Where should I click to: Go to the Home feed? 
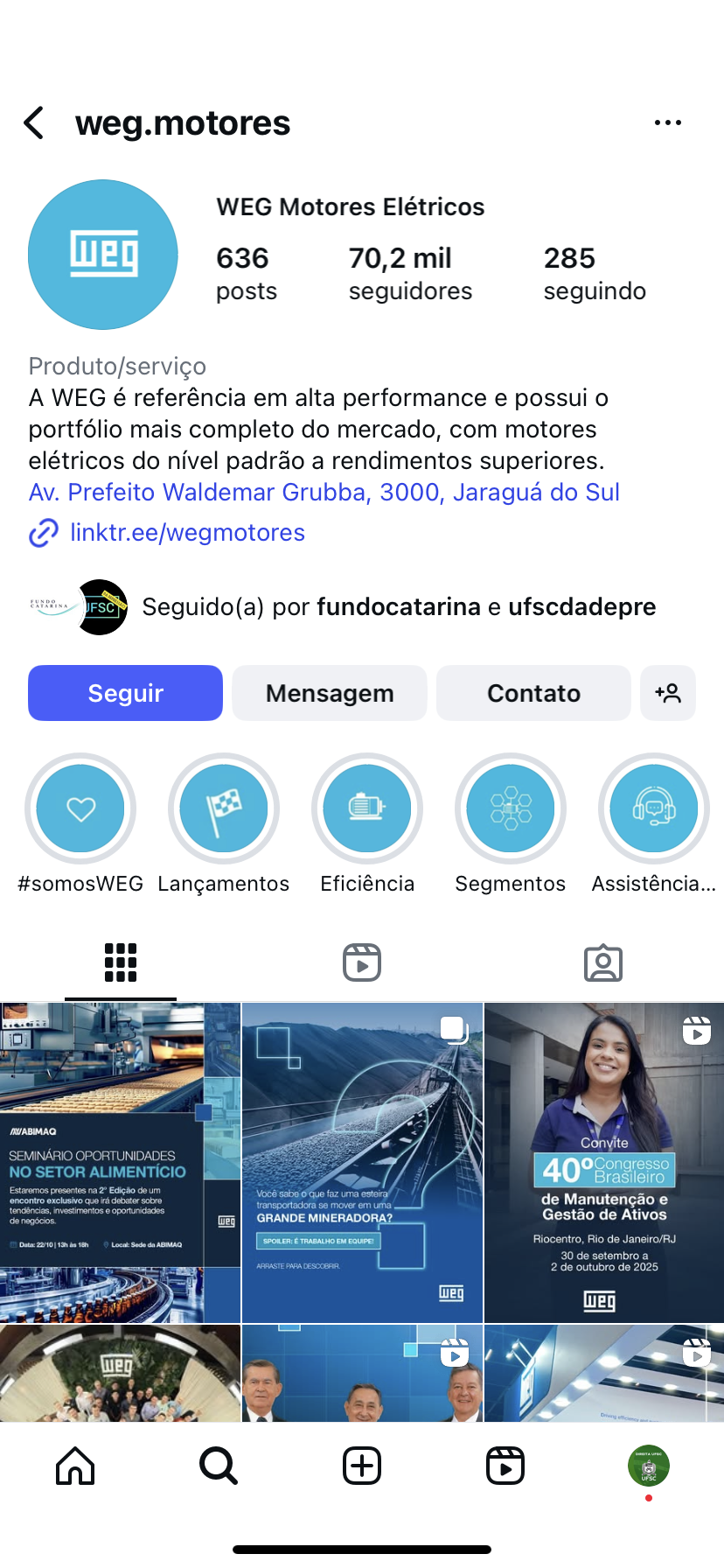tap(75, 1466)
